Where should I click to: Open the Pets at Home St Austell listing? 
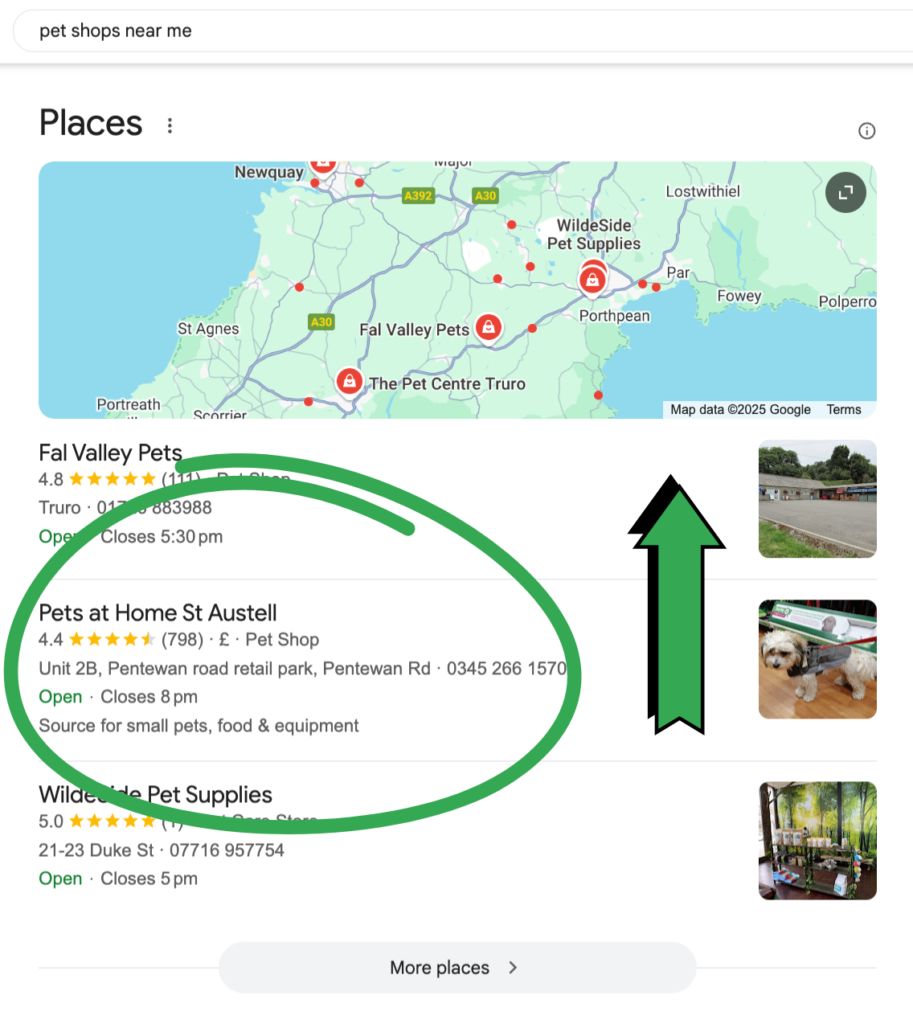coord(158,613)
